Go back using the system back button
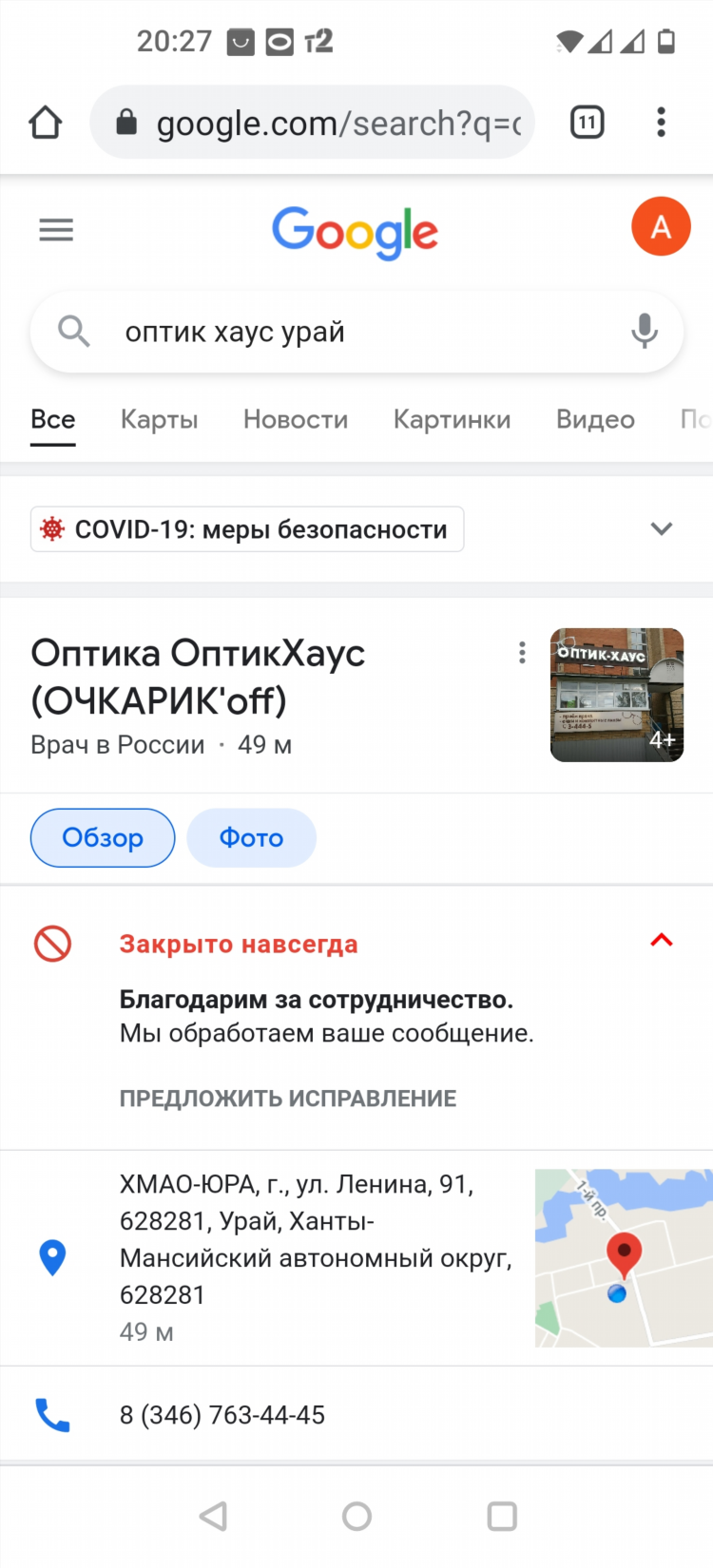The width and height of the screenshot is (713, 1568). [214, 1516]
